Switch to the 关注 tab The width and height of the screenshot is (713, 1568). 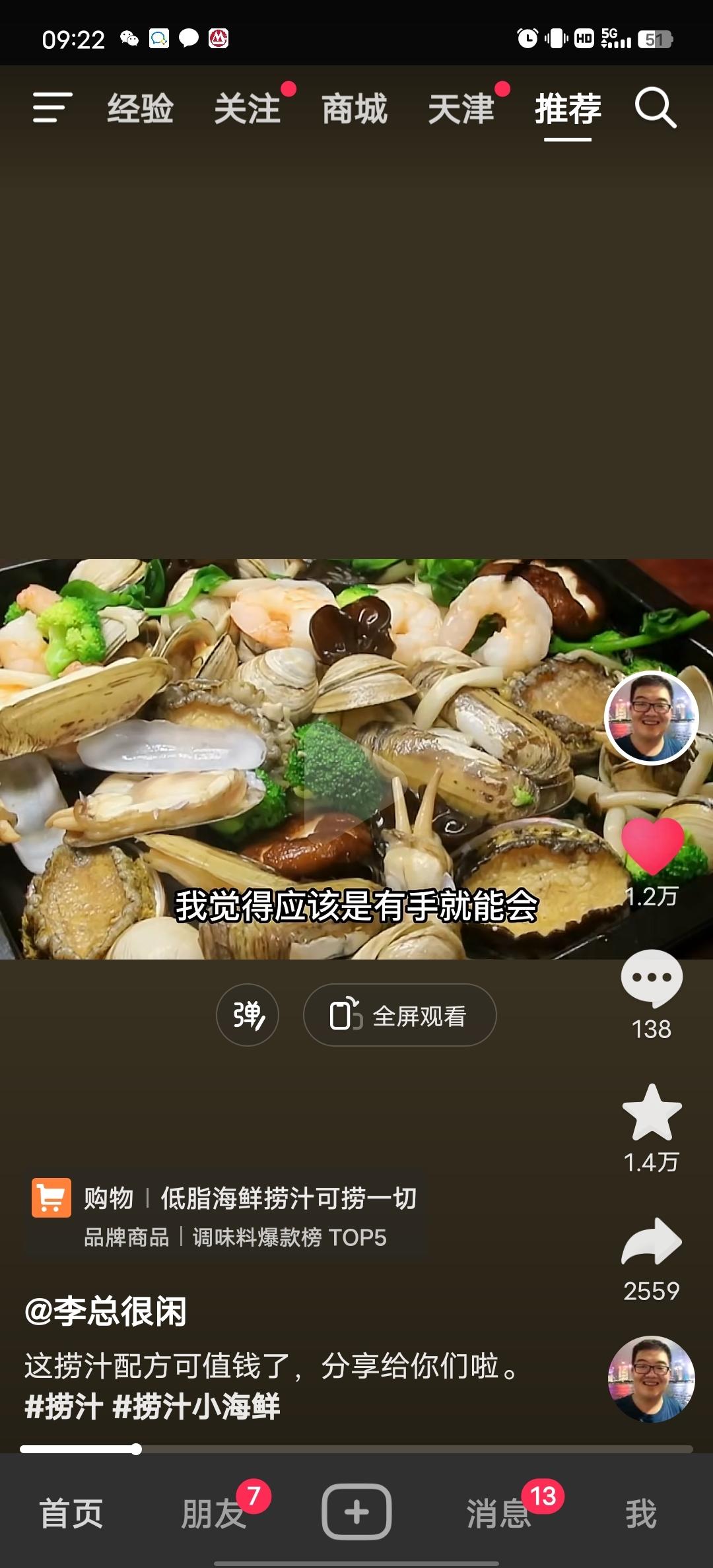[248, 109]
